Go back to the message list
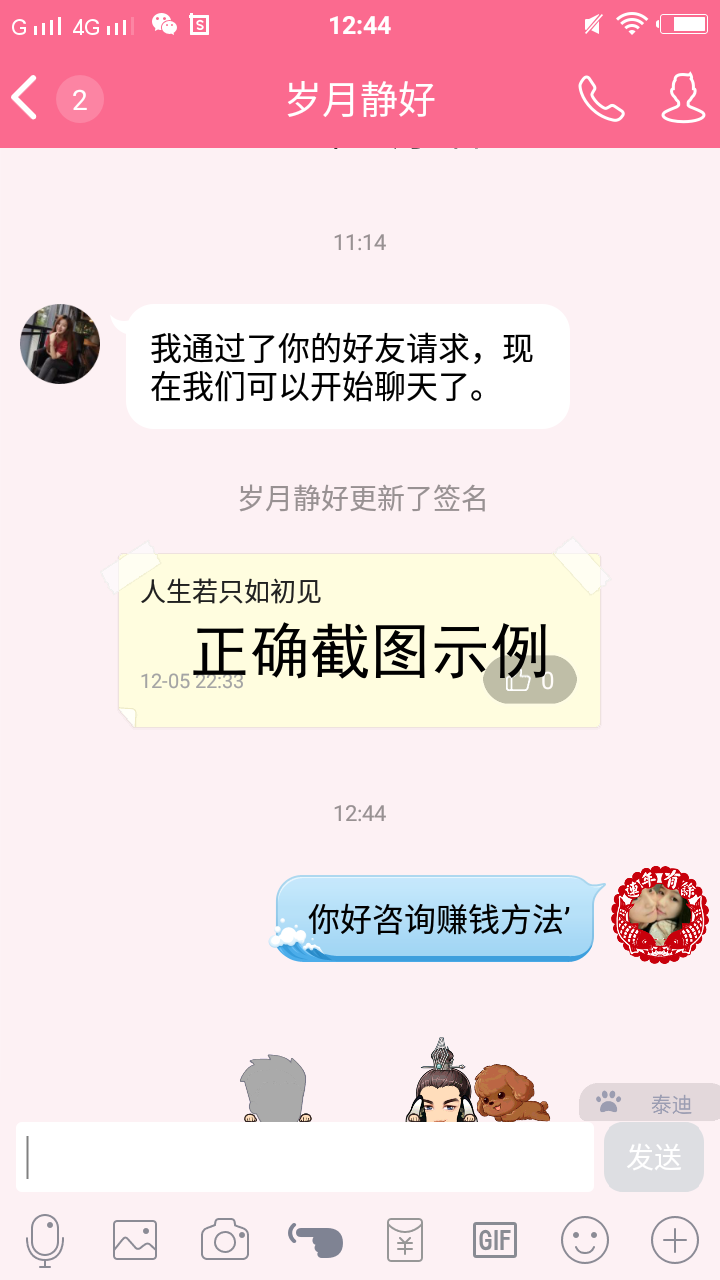 [x=26, y=98]
